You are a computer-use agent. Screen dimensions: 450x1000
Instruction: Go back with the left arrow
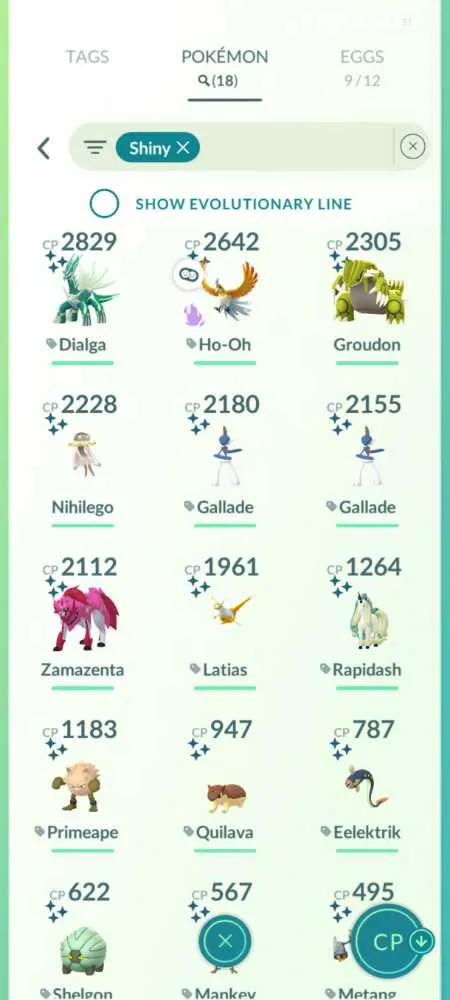[x=43, y=148]
